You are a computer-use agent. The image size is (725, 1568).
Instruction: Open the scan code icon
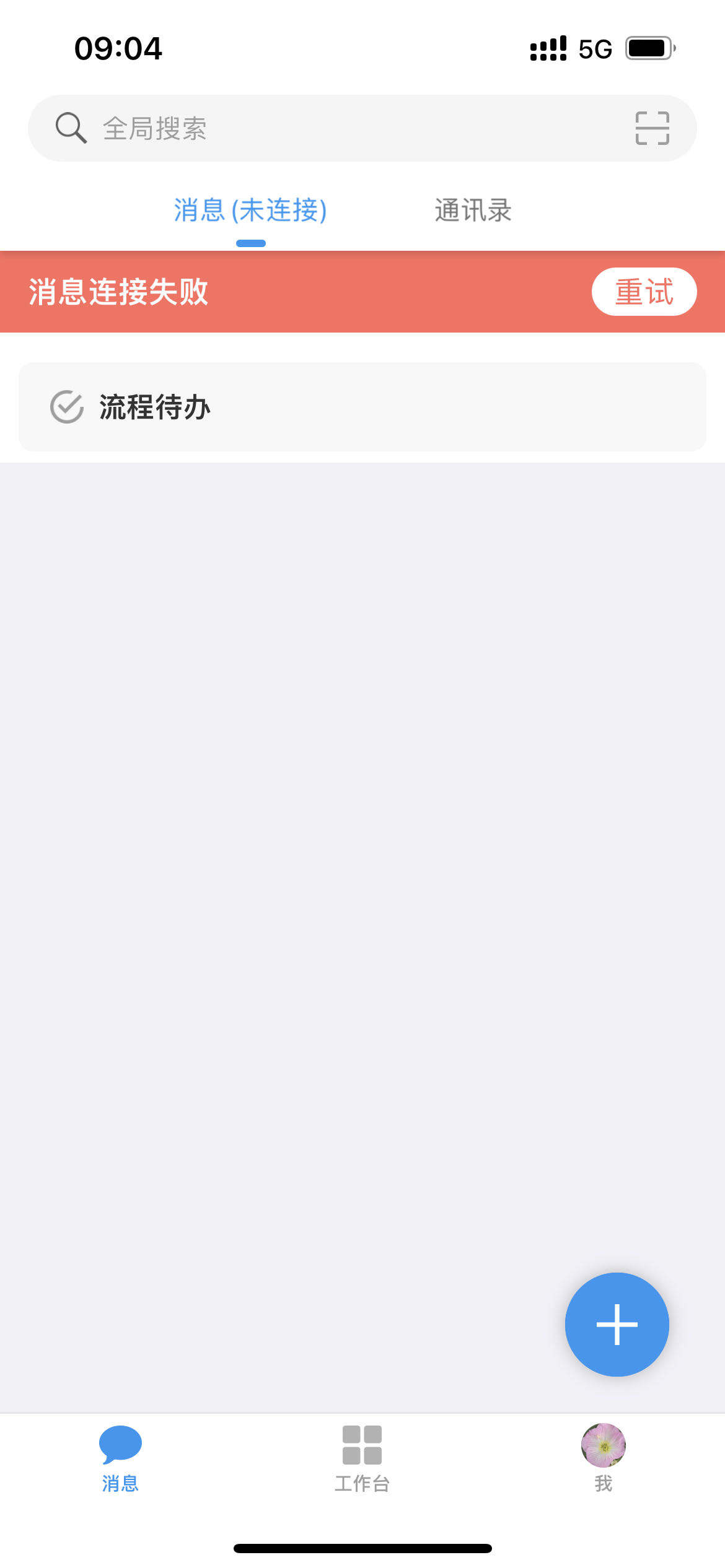tap(652, 128)
